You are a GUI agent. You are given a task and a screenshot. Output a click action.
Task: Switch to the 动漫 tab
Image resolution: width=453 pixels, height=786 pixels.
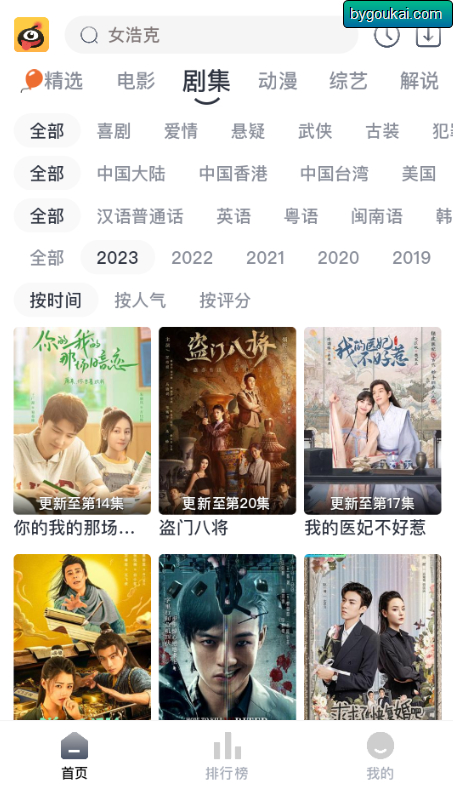pyautogui.click(x=278, y=81)
